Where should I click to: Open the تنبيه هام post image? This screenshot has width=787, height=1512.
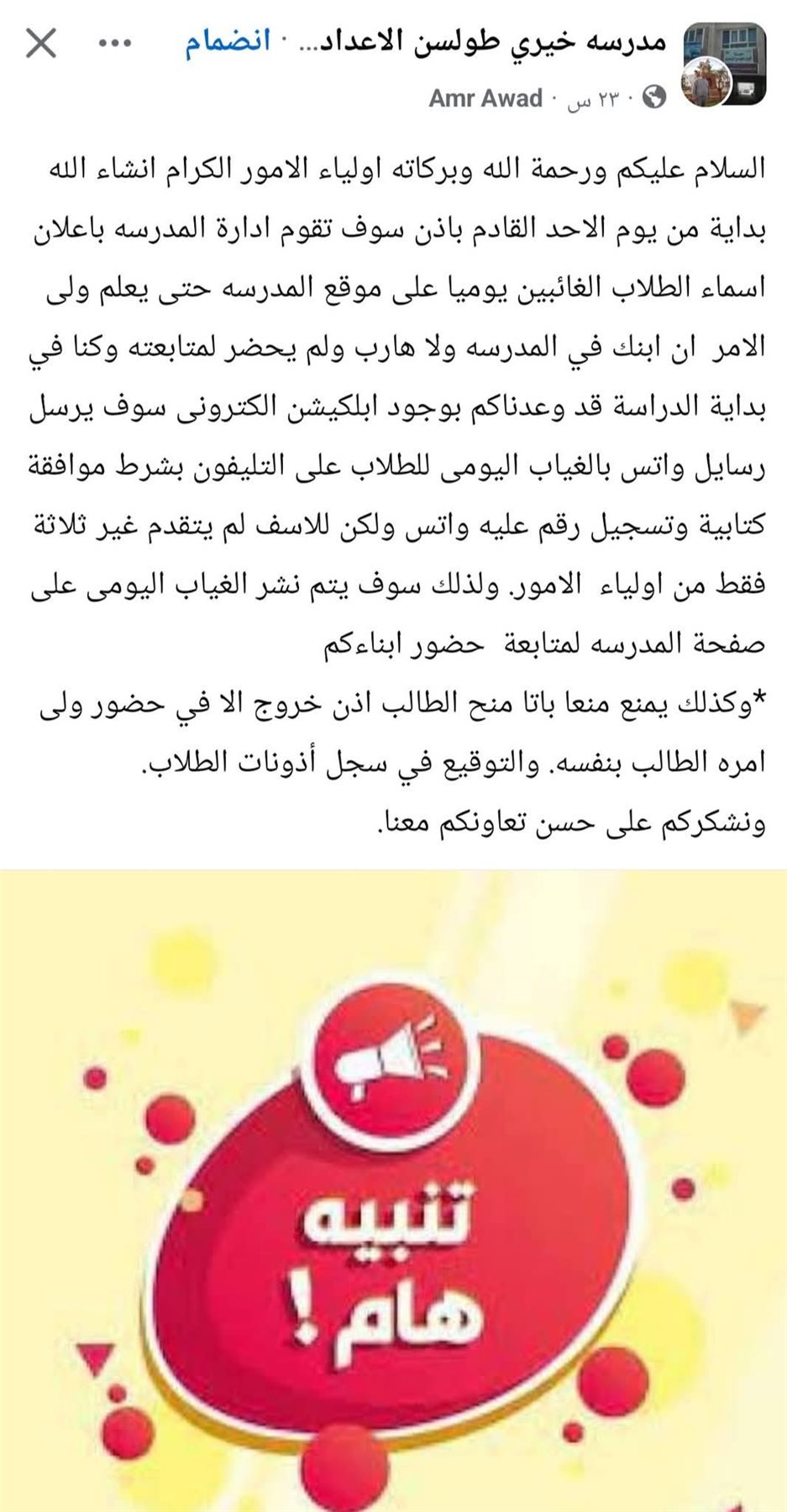393,1189
